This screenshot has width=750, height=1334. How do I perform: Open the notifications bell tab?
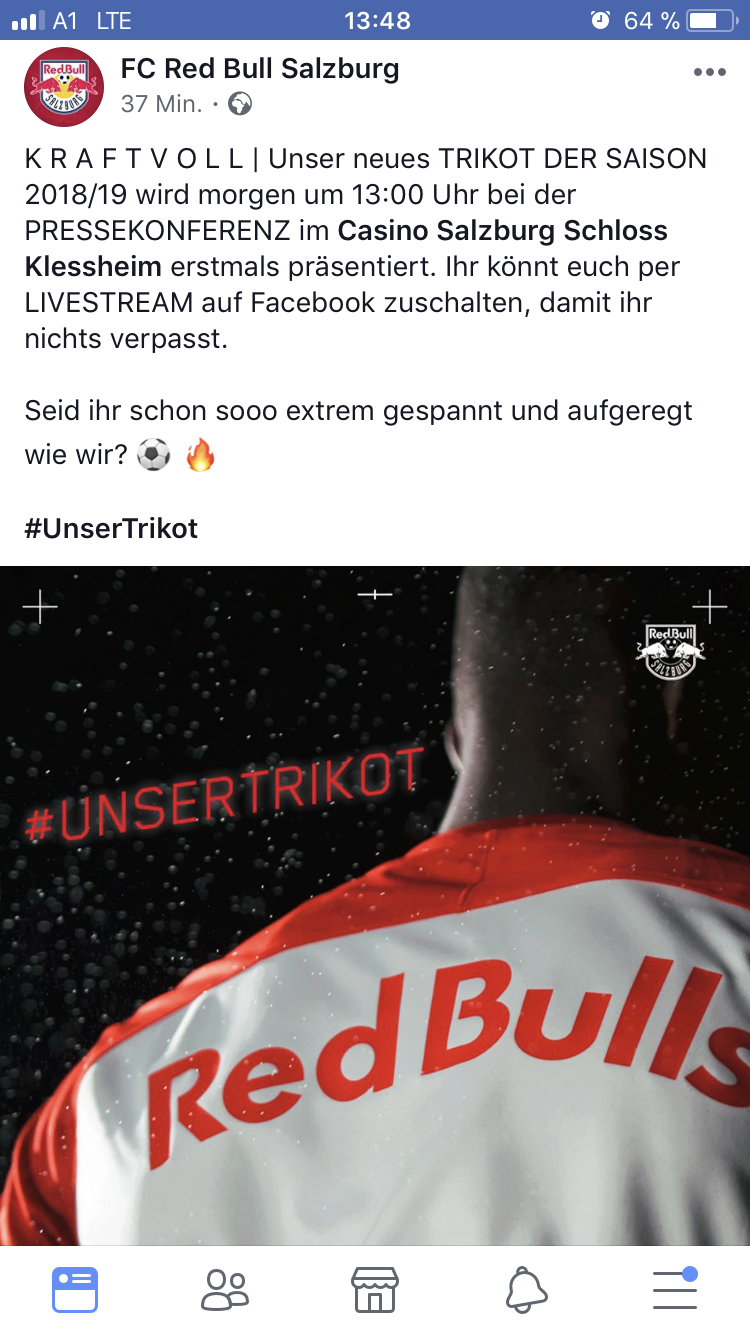click(x=526, y=1290)
